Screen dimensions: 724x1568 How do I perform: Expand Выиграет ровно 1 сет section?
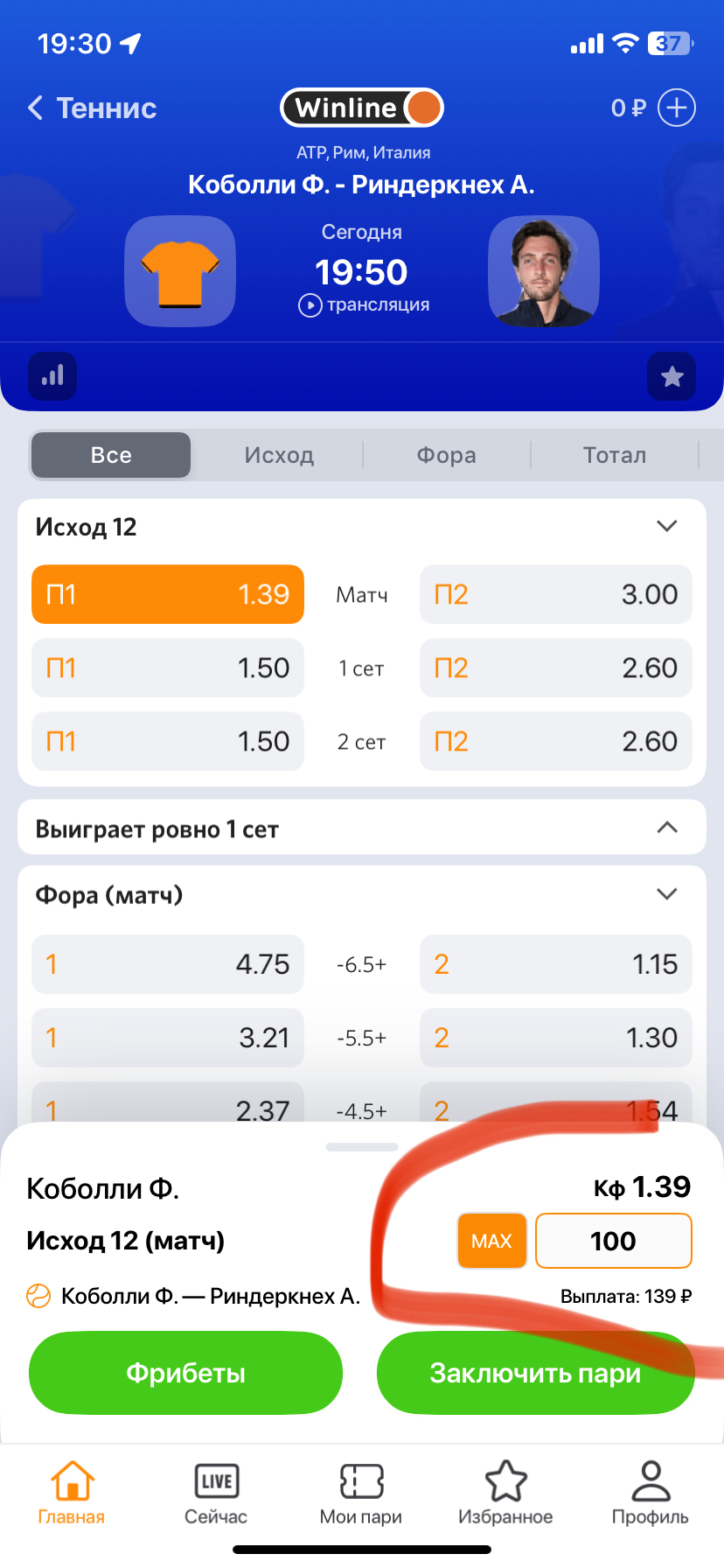(x=362, y=828)
